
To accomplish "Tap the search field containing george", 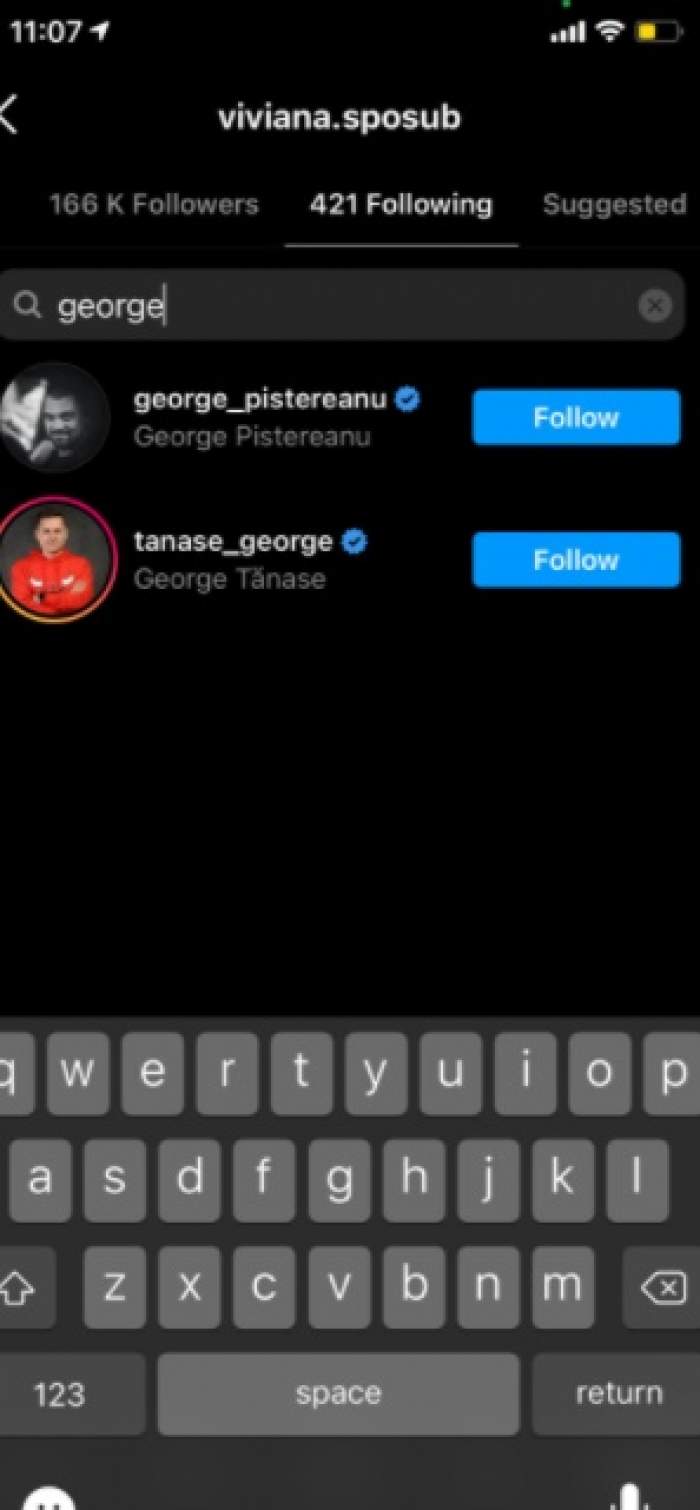I will tap(330, 306).
